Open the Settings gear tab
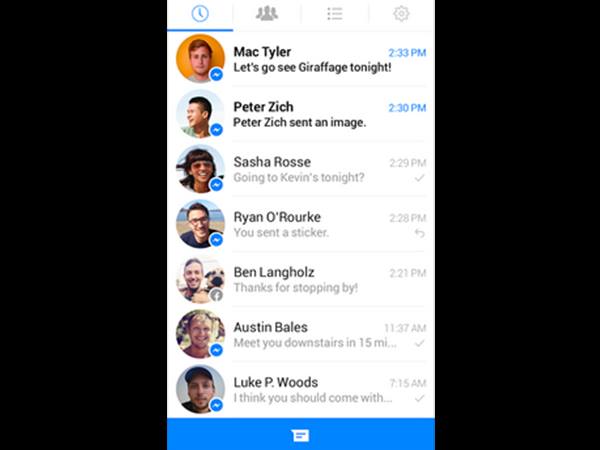The width and height of the screenshot is (600, 450). (401, 14)
